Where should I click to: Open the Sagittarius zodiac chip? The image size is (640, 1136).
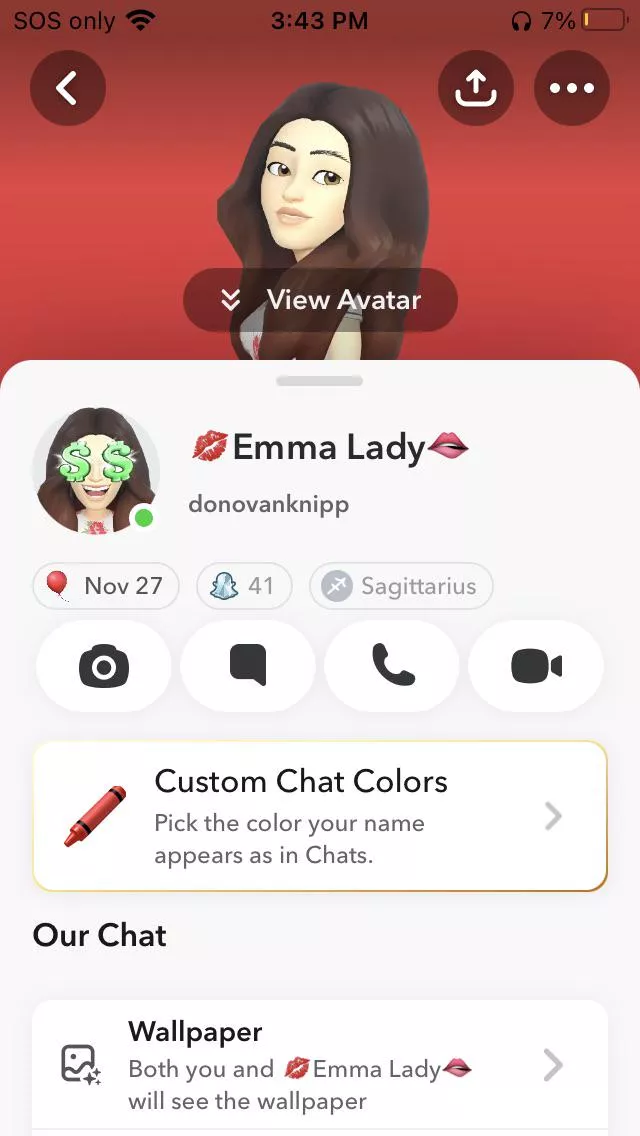click(401, 586)
